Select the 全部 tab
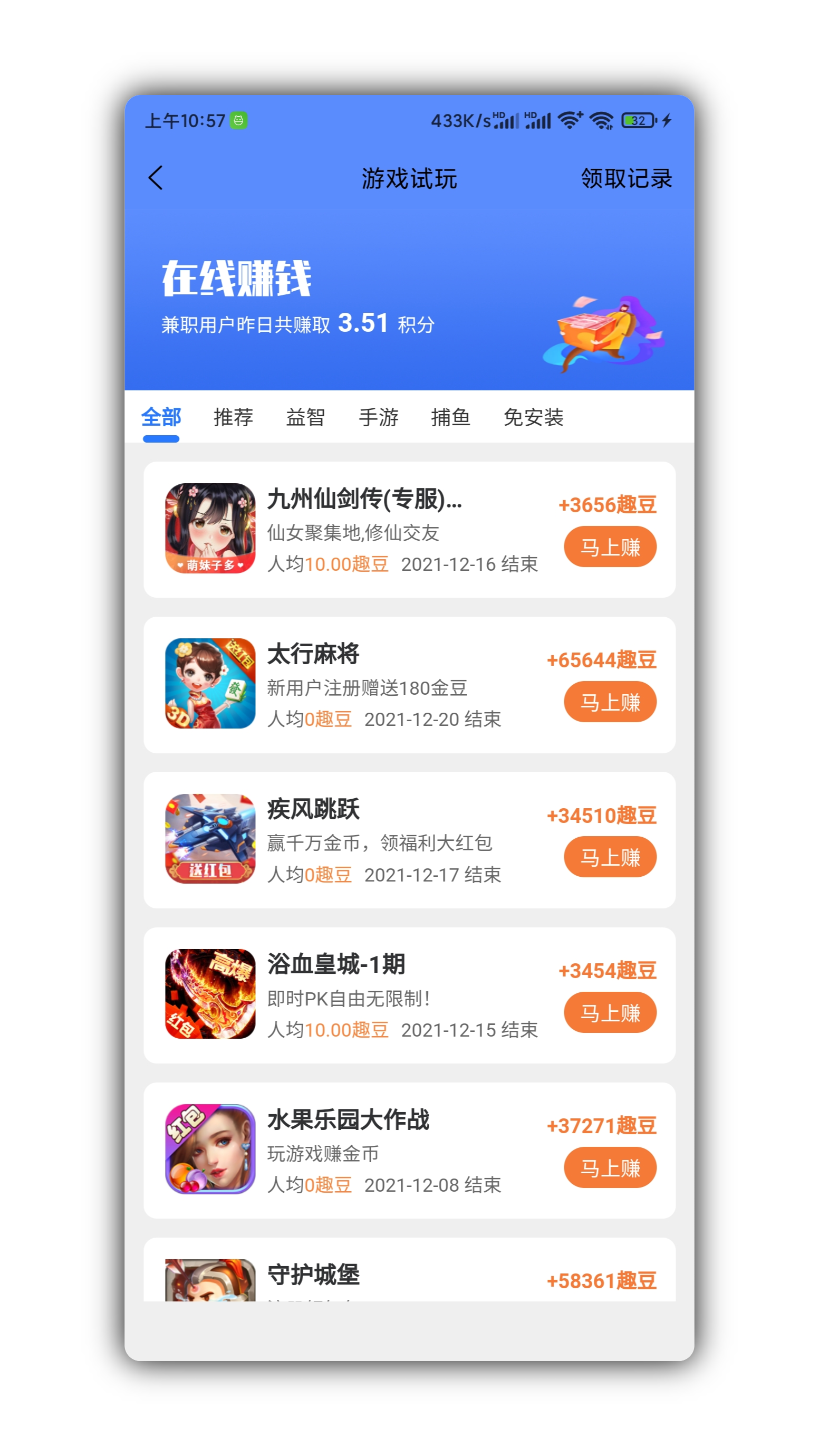This screenshot has width=819, height=1456. (161, 417)
